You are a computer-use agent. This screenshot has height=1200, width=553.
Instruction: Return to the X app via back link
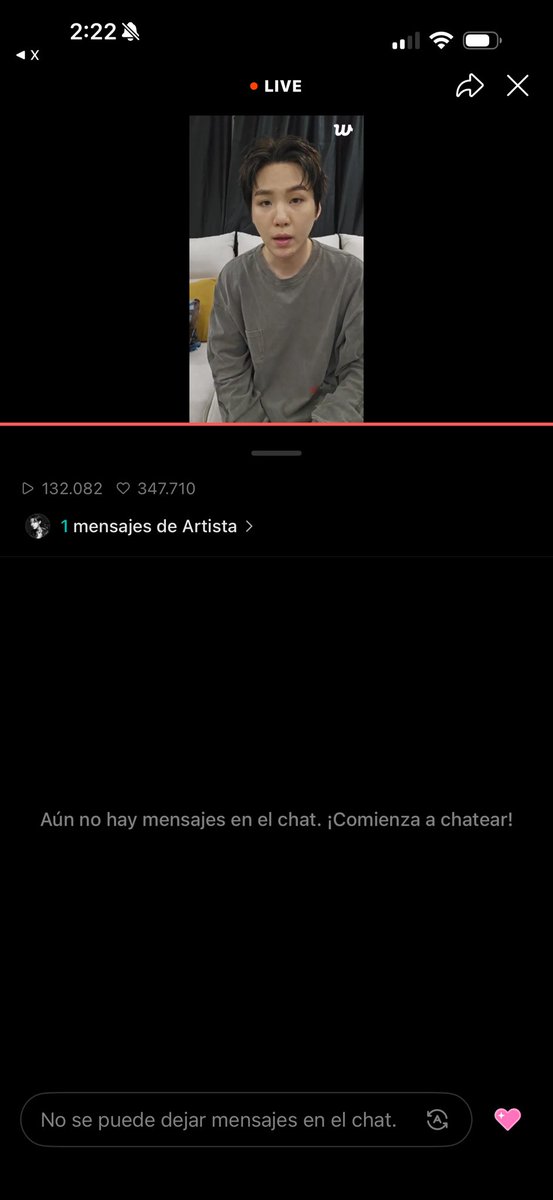[x=27, y=55]
